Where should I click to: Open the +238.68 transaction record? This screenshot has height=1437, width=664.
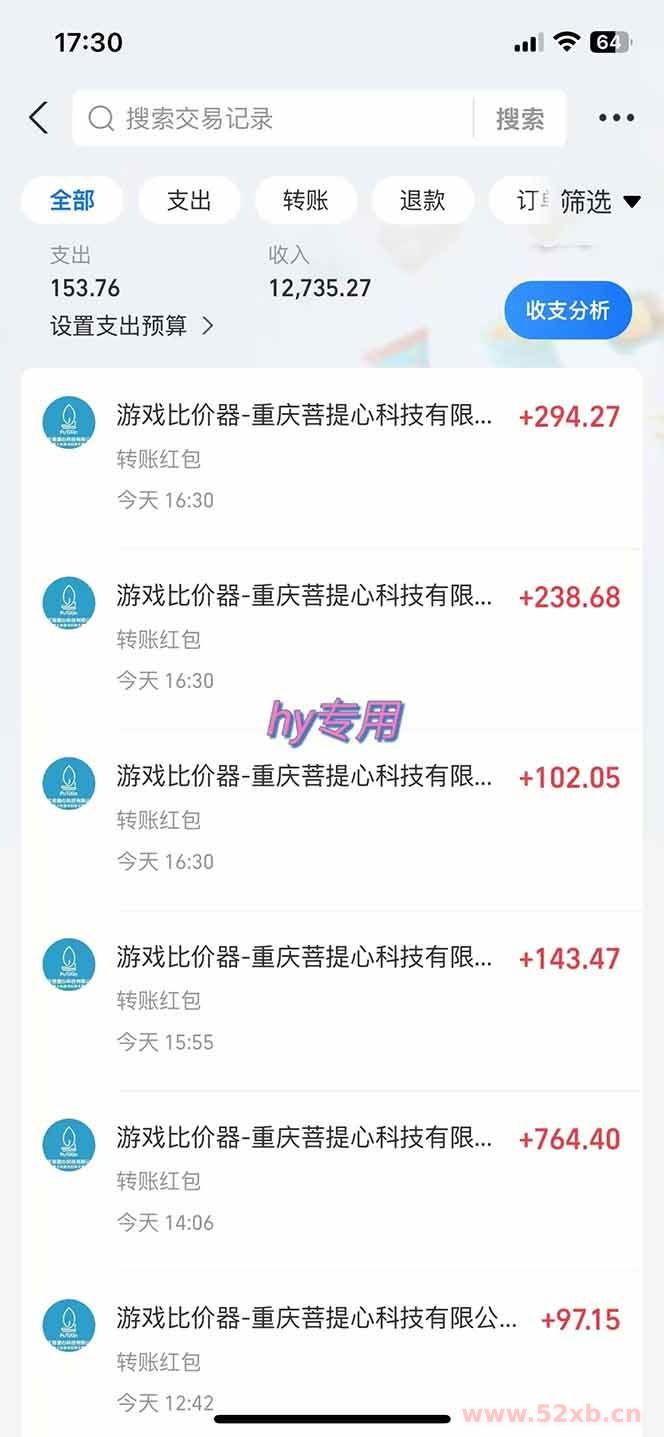tap(330, 637)
